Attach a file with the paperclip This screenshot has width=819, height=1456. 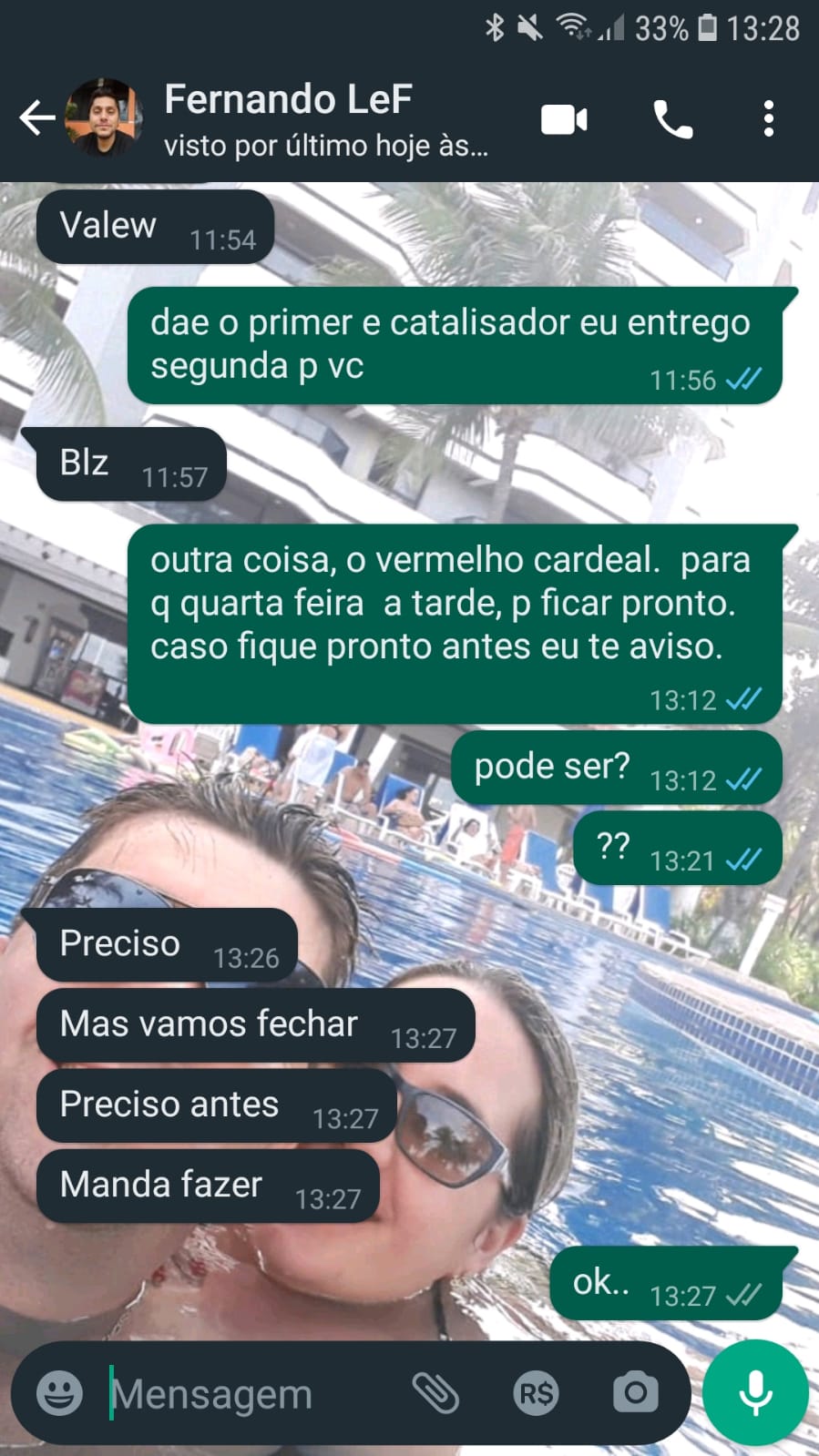tap(435, 1393)
